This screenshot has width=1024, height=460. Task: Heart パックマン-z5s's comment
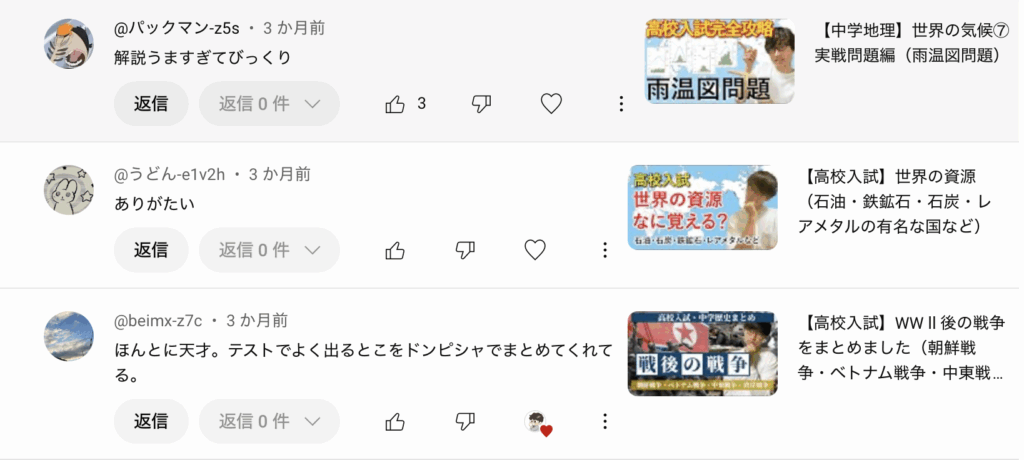coord(551,104)
